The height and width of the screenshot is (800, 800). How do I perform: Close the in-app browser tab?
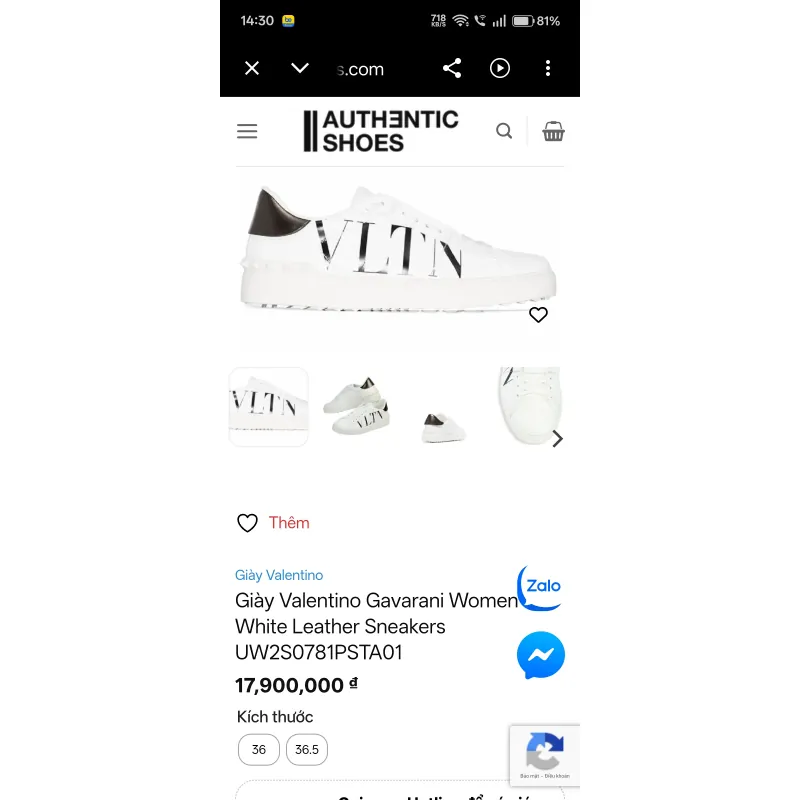pos(252,68)
